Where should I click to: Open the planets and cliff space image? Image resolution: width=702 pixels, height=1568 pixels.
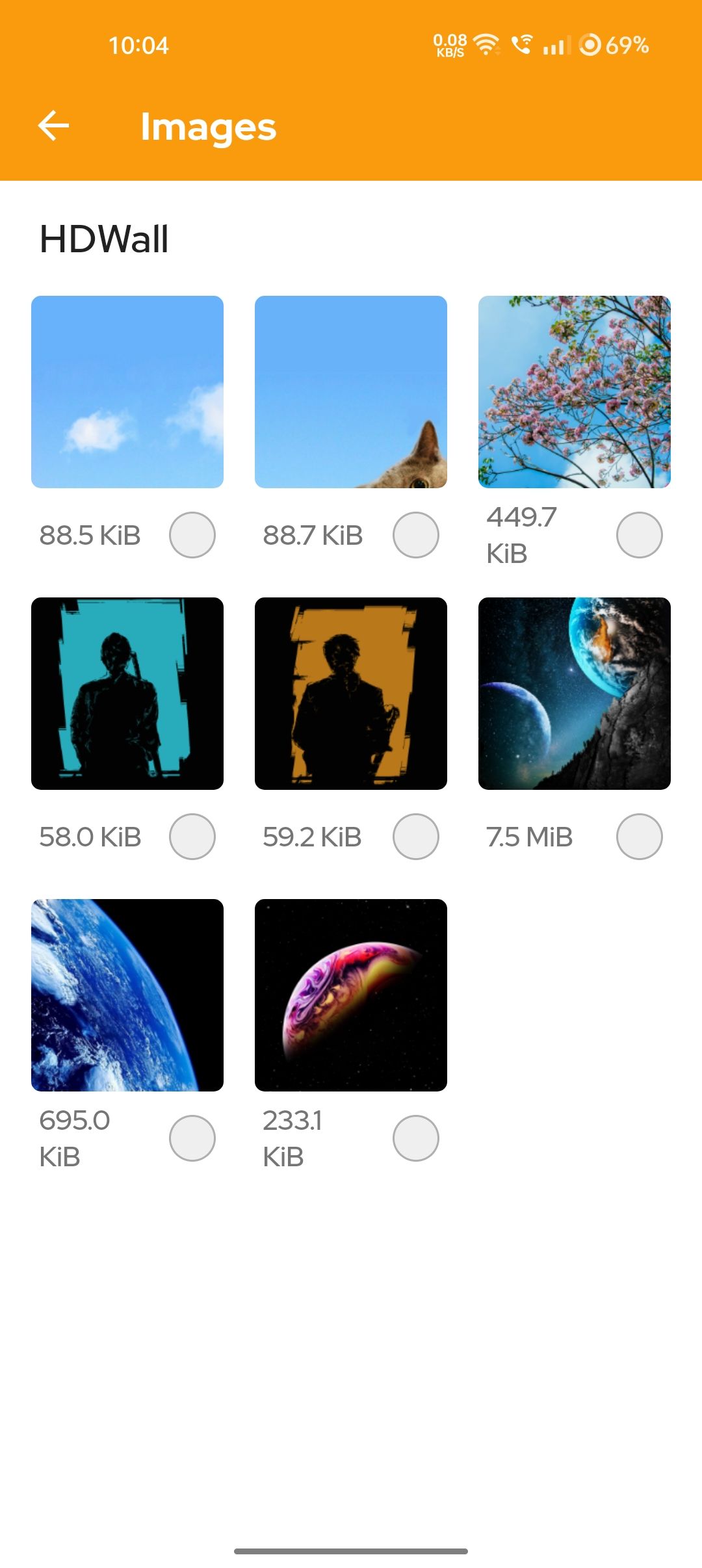coord(575,694)
